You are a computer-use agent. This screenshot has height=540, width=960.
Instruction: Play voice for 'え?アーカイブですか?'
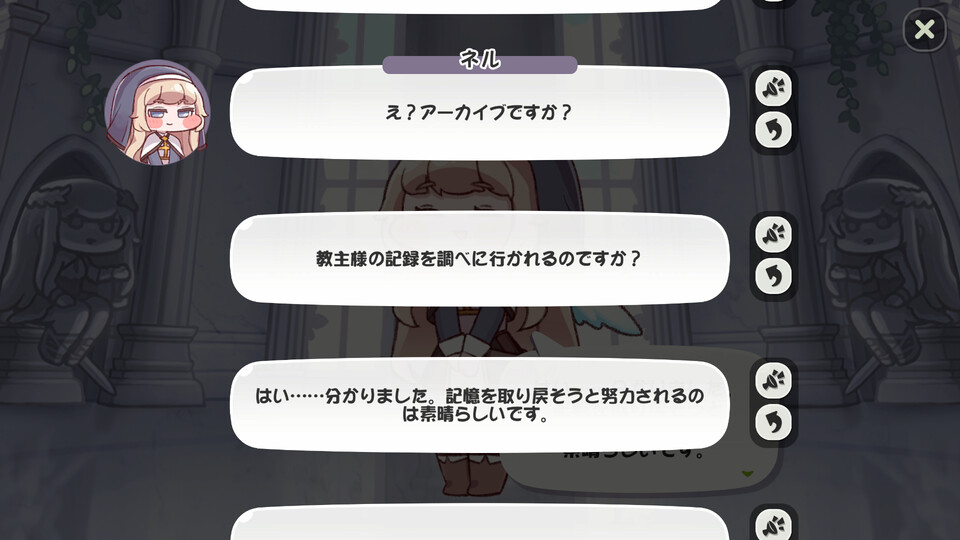click(x=773, y=88)
